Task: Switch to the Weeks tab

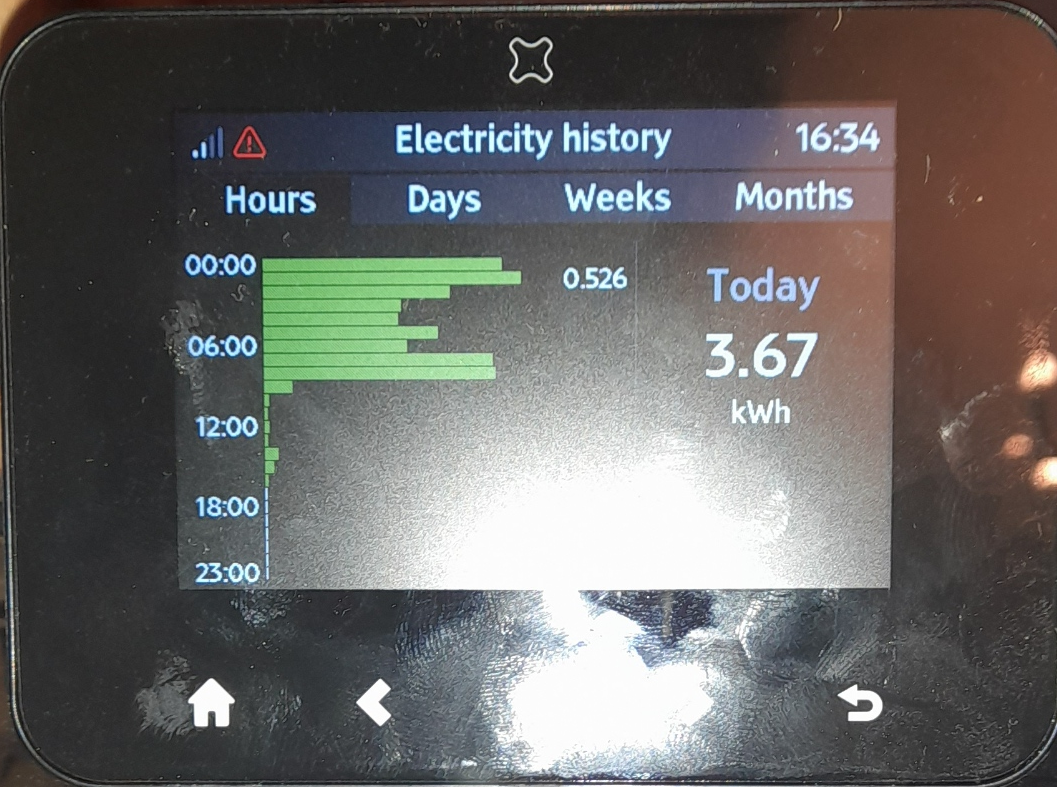Action: [617, 198]
